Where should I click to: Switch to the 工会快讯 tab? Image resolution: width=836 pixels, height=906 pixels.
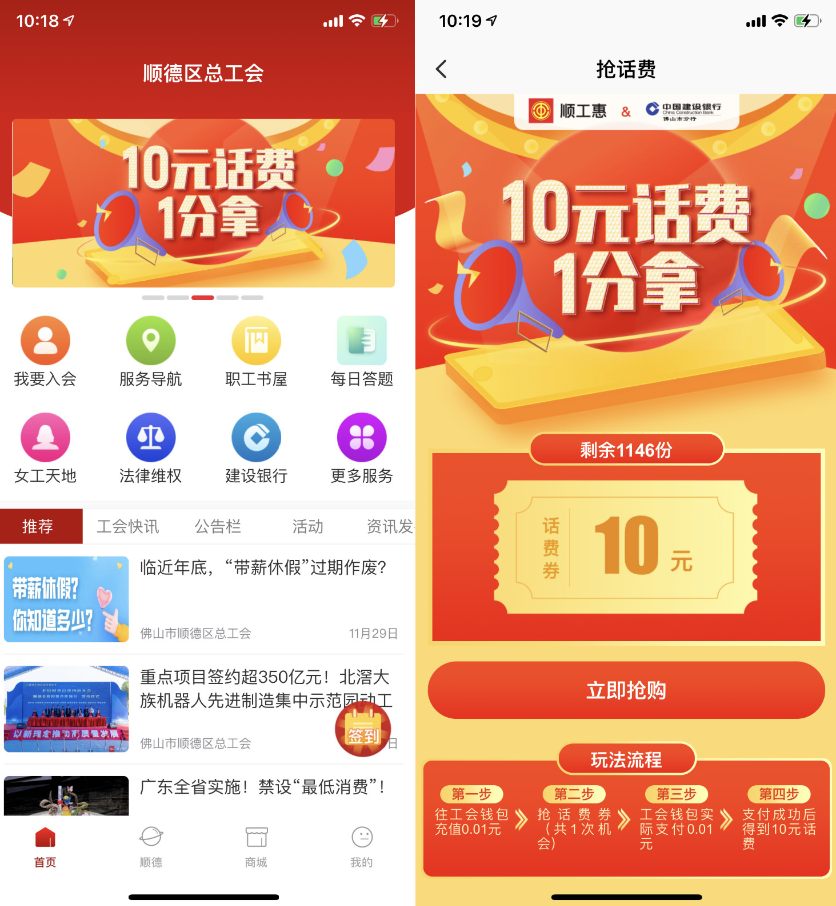pos(127,526)
